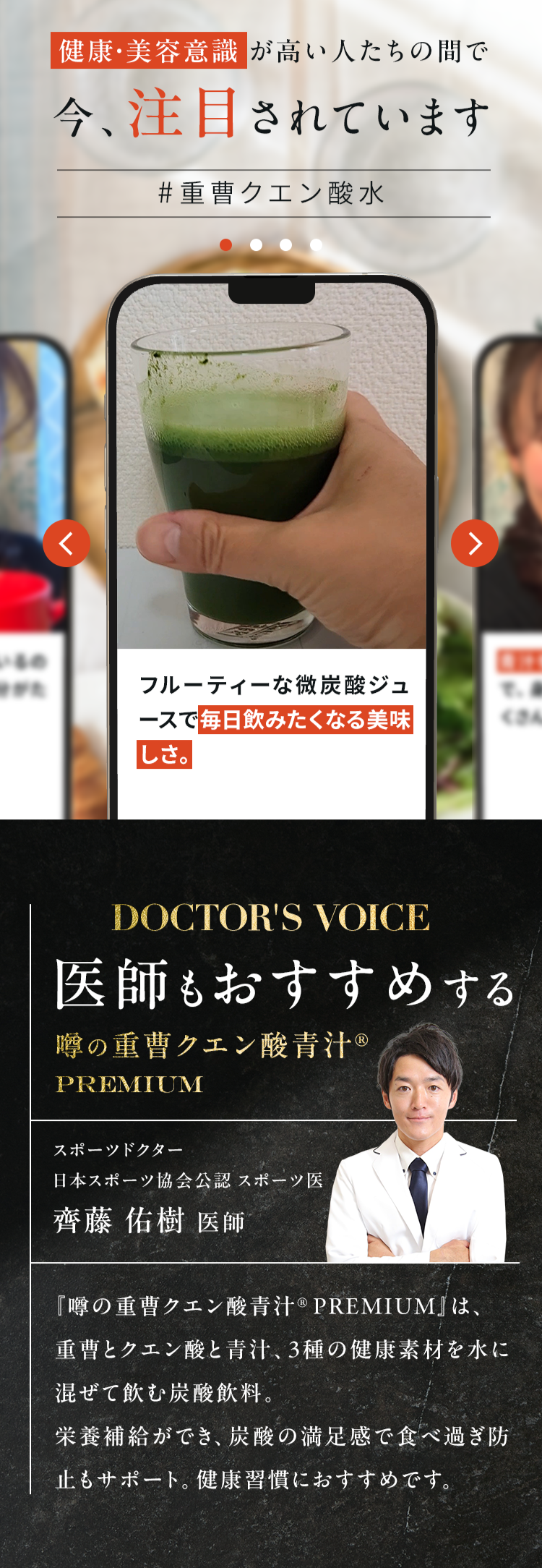The width and height of the screenshot is (542, 1568).
Task: Show the previous carousel slide
Action: point(66,543)
